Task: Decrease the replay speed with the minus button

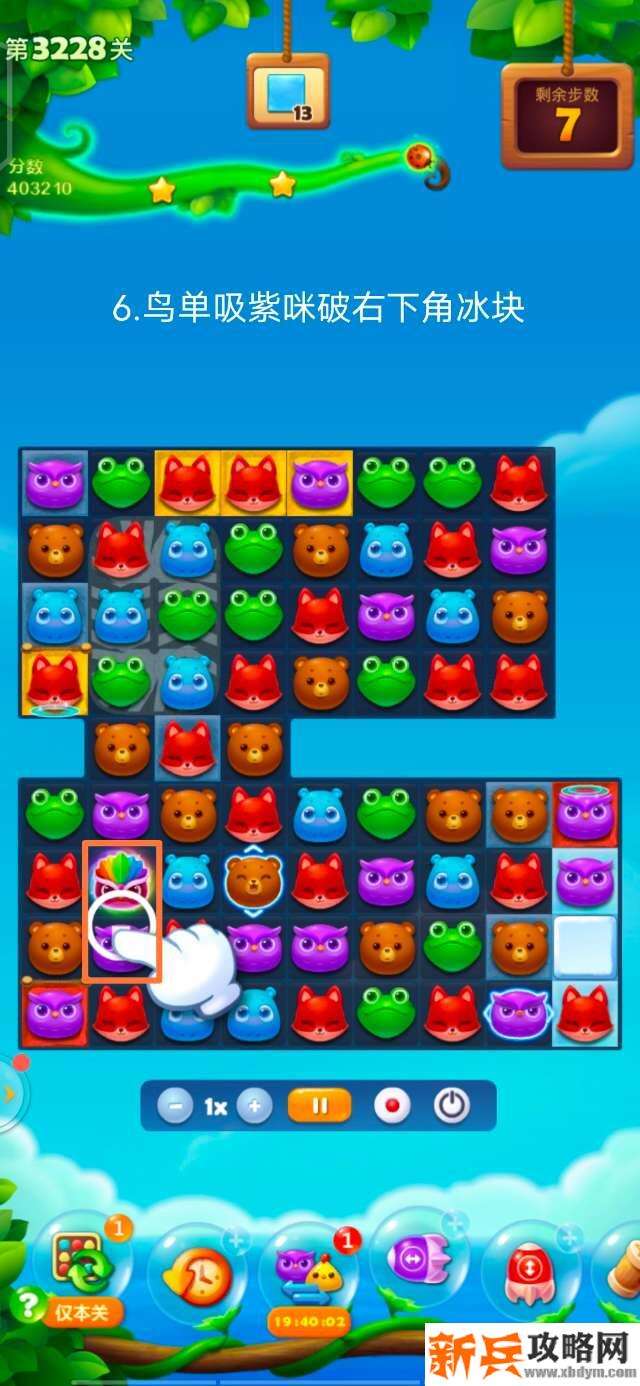Action: (175, 1107)
